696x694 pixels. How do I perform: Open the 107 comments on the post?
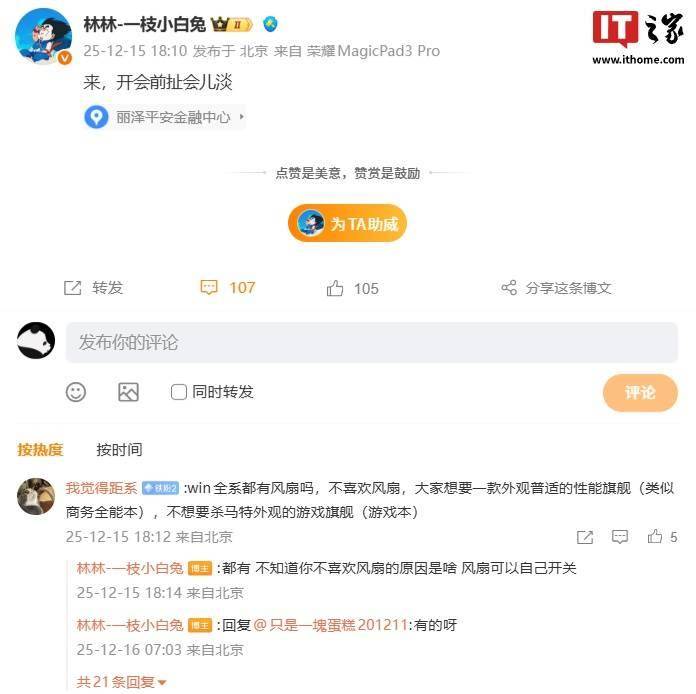coord(228,288)
